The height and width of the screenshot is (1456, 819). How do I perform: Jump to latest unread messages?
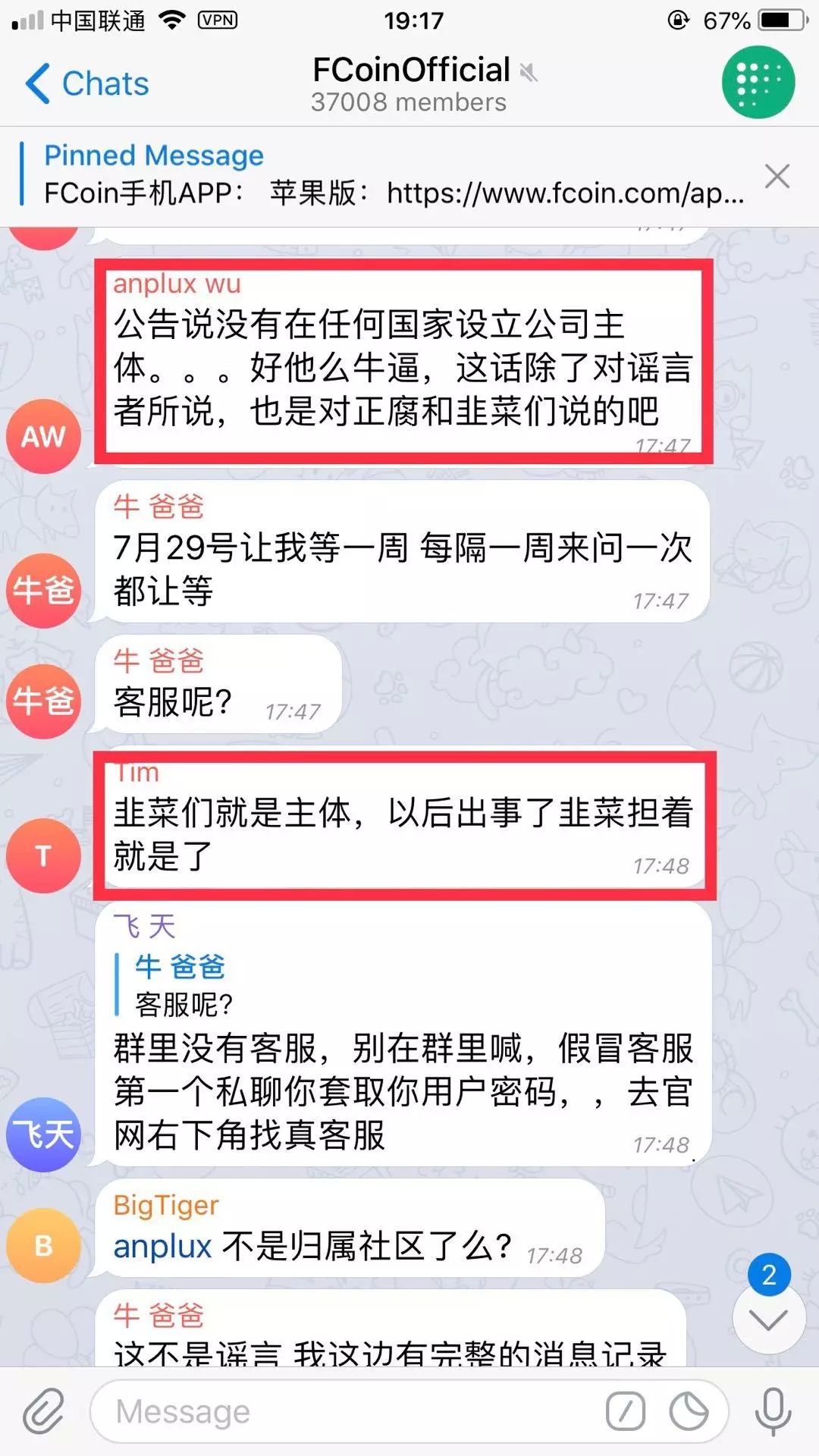pyautogui.click(x=768, y=1318)
